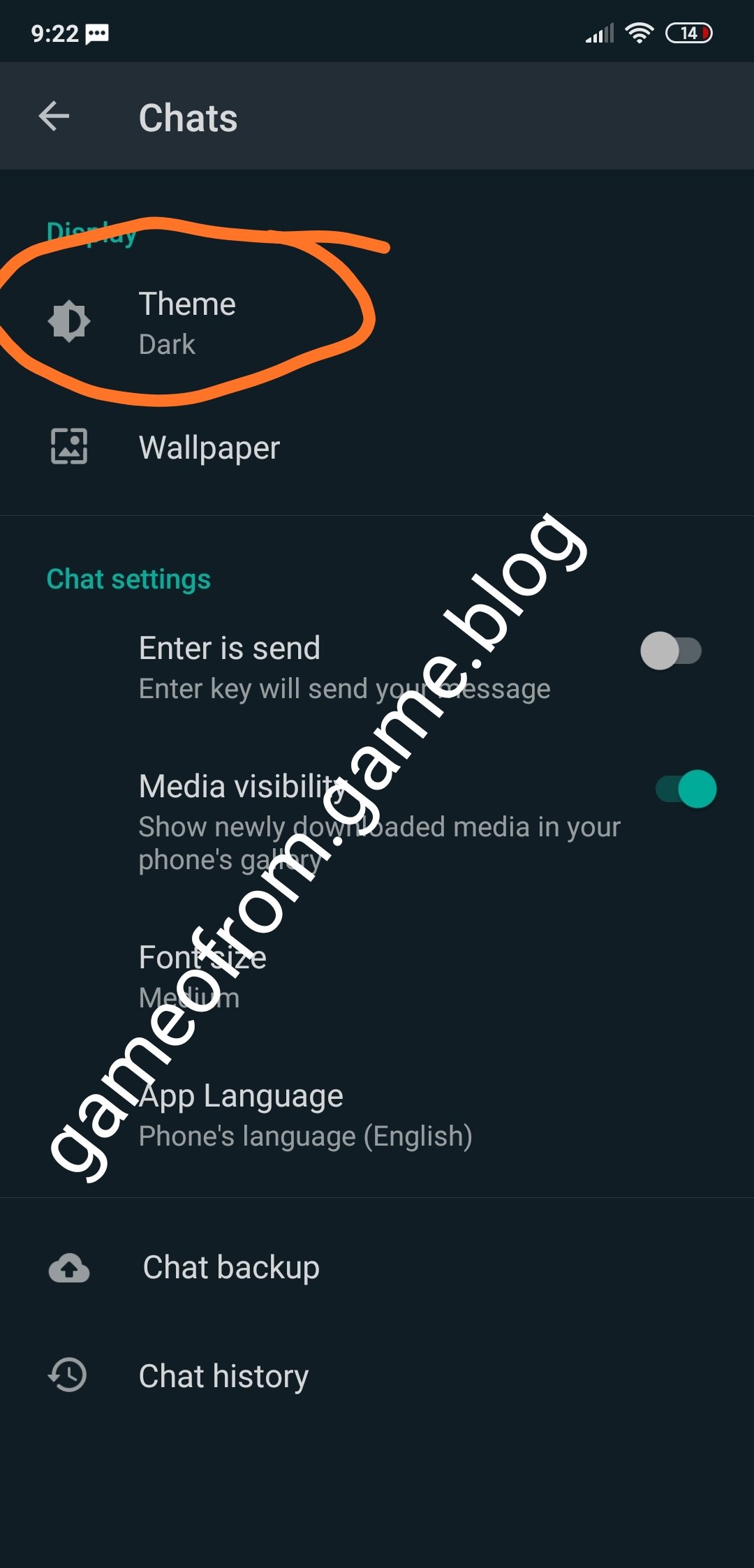Change the Font size option

(x=202, y=976)
